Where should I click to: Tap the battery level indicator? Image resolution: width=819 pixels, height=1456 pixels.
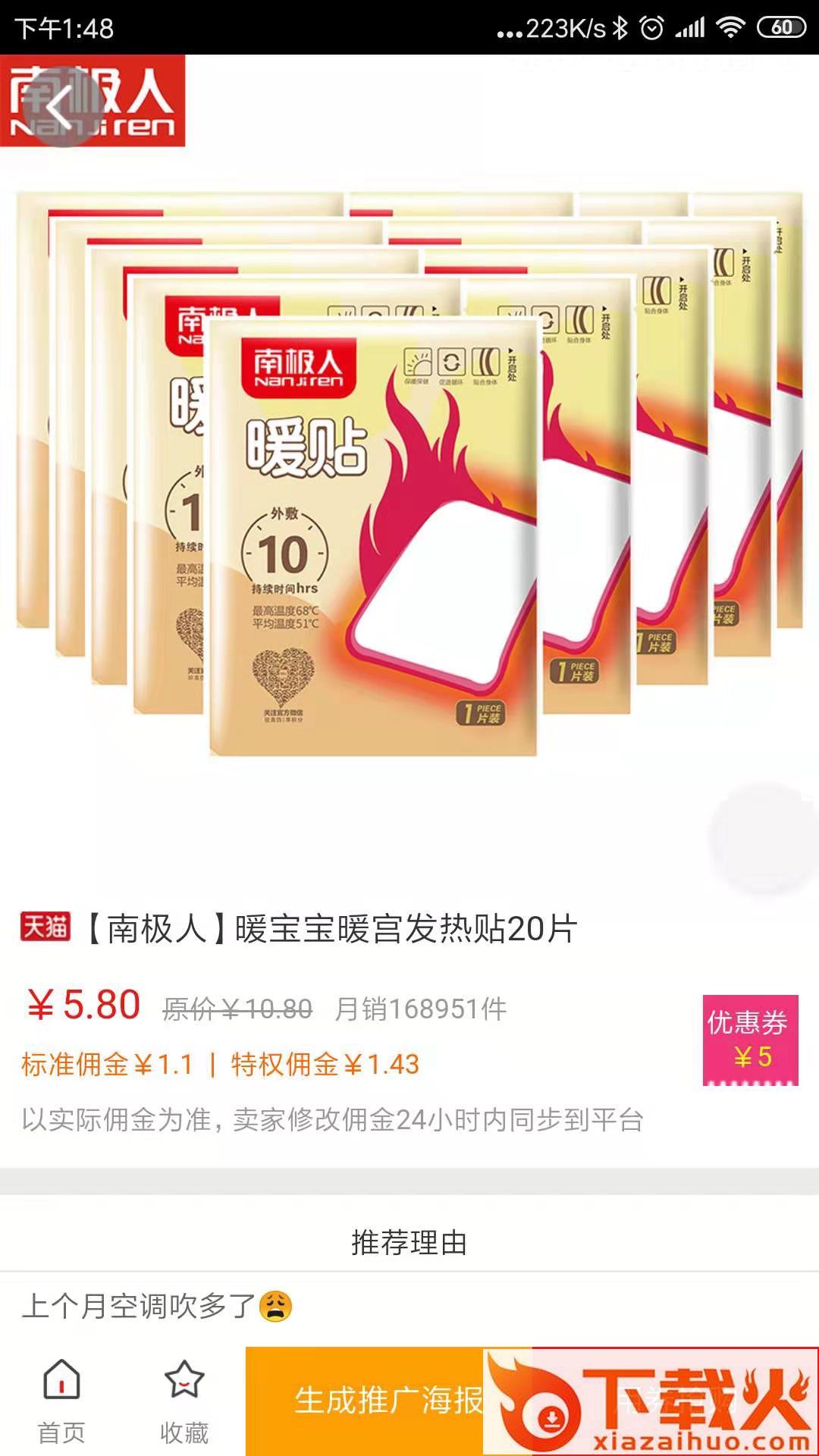[x=783, y=25]
